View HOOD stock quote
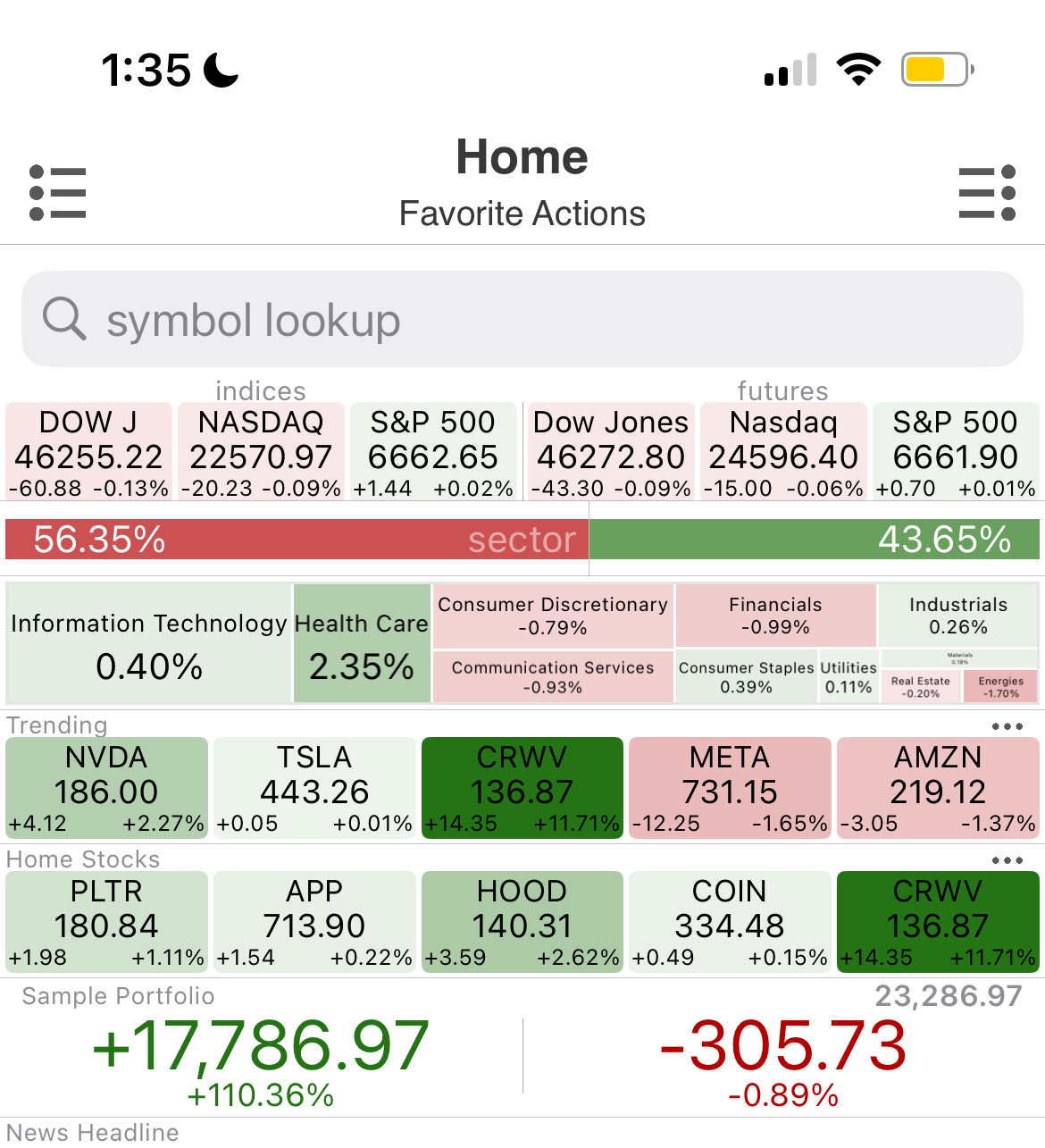 (x=522, y=923)
